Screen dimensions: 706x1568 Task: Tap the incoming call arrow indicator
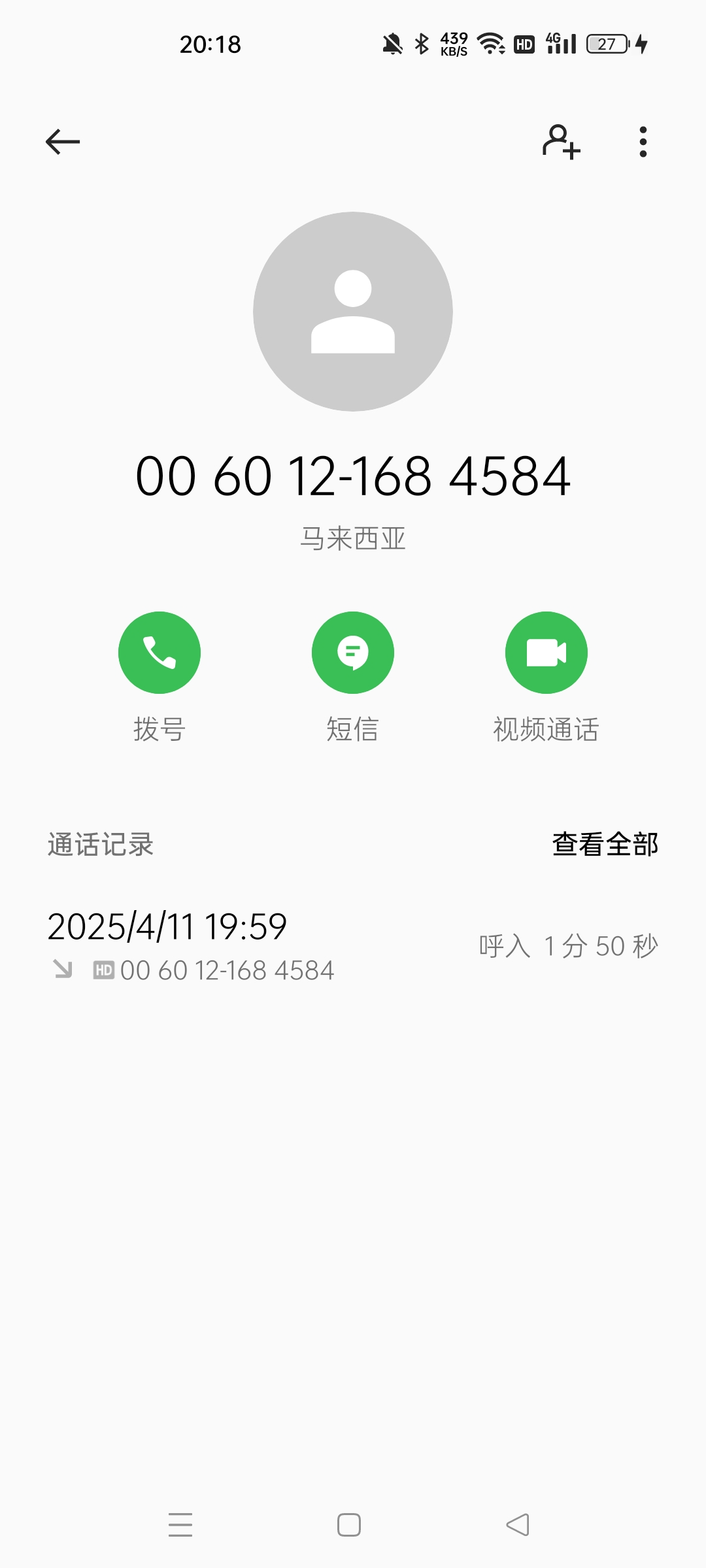click(x=63, y=971)
